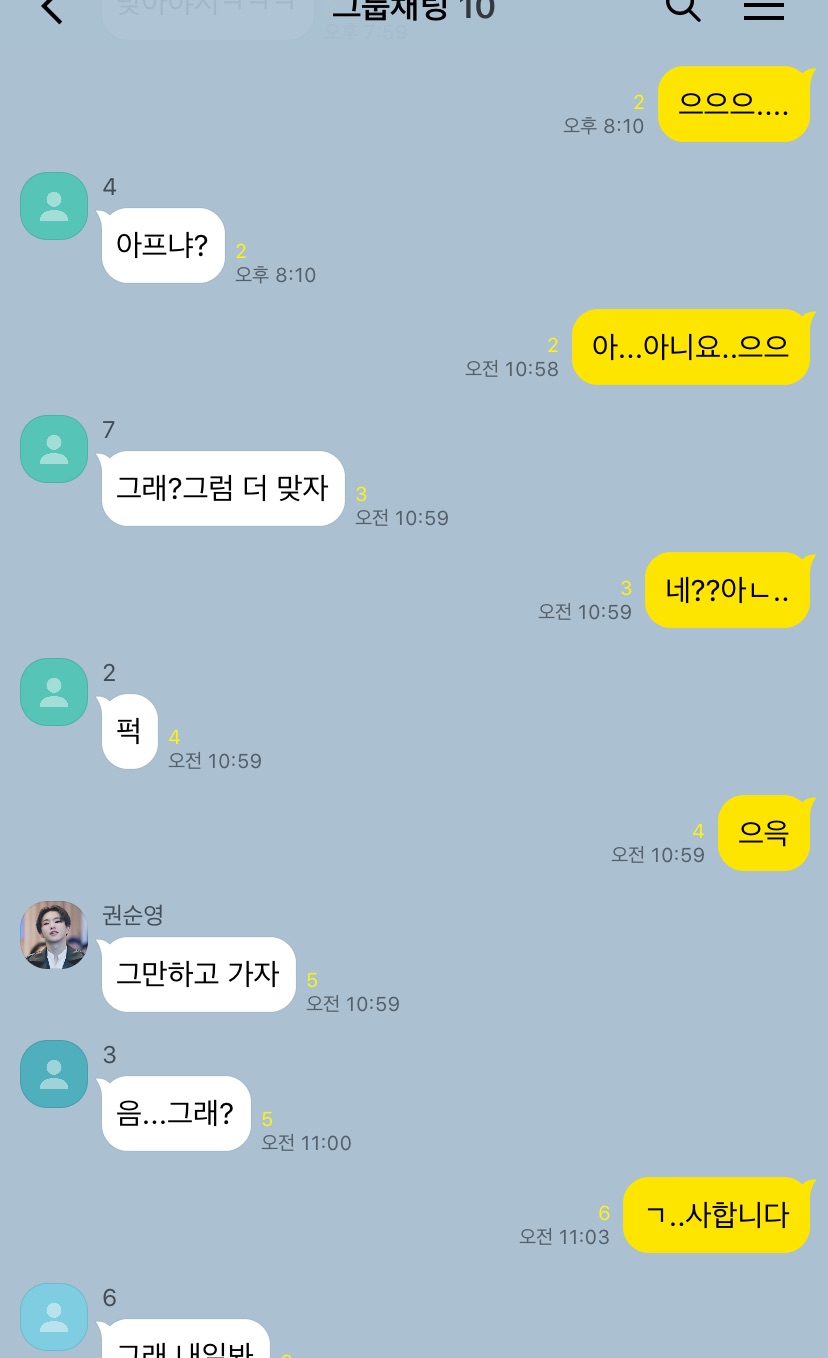Go back with the top-left arrow
Screen dimensions: 828x1358
(50, 10)
